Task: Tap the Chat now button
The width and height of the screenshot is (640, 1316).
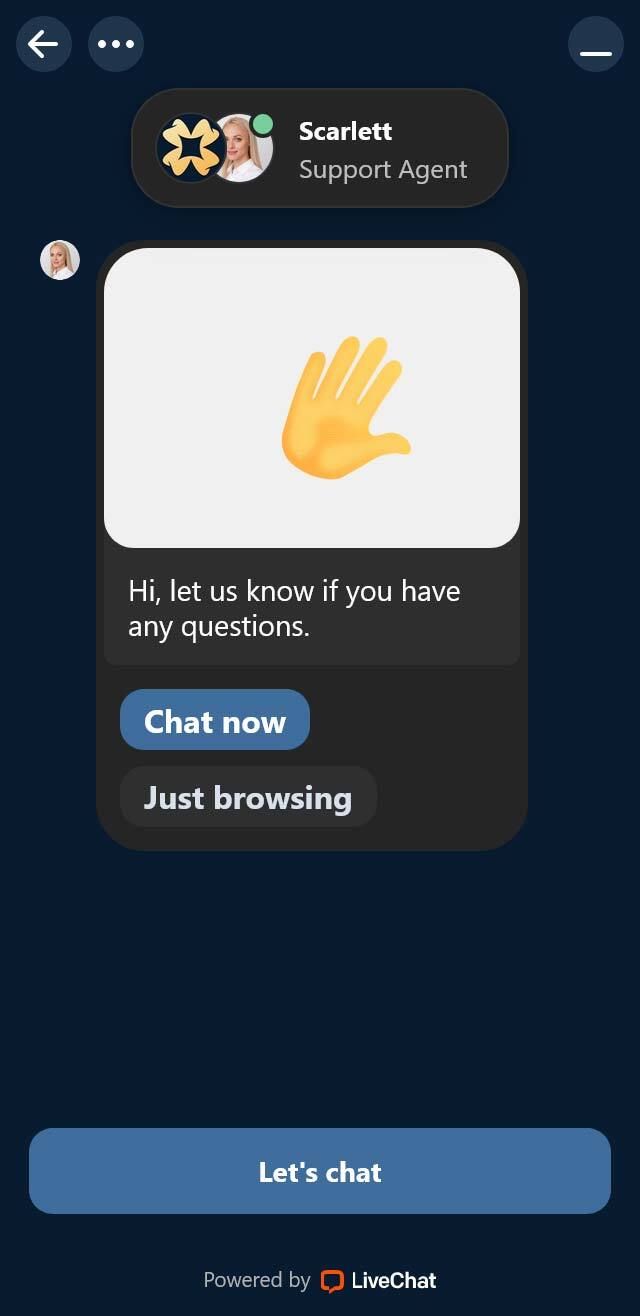Action: [215, 720]
